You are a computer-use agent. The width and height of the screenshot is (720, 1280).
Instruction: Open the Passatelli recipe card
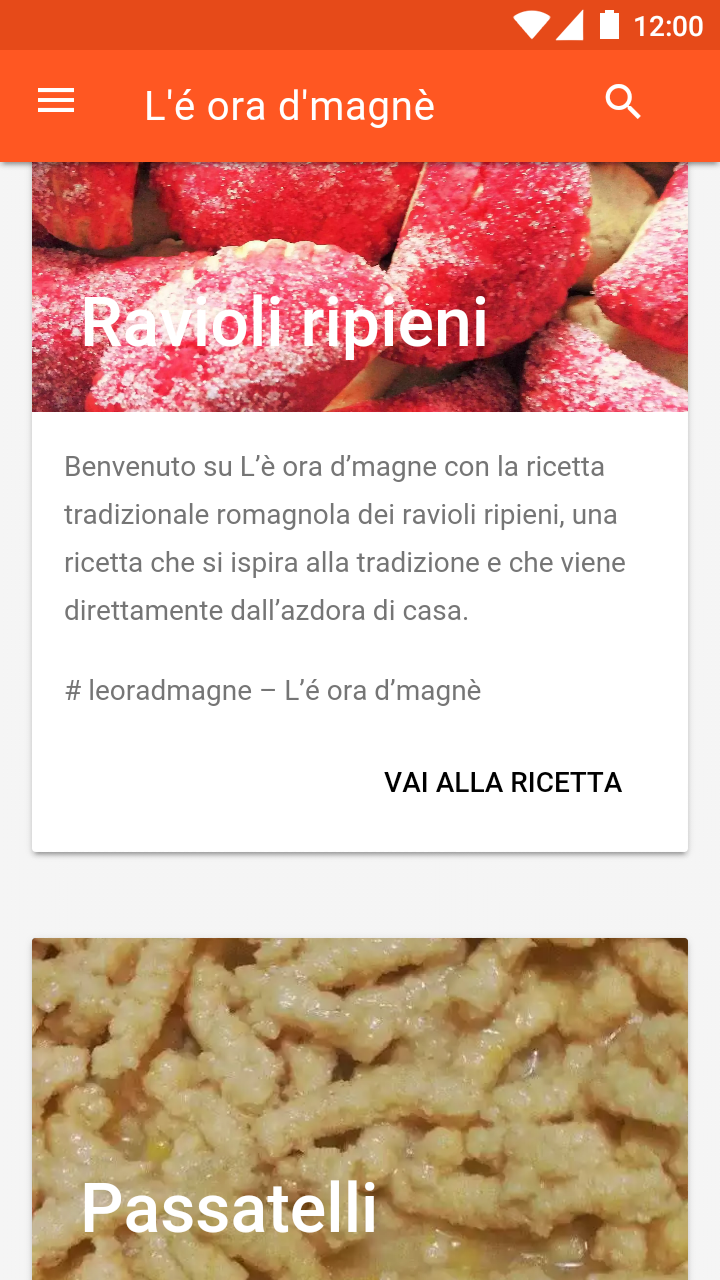[360, 1110]
